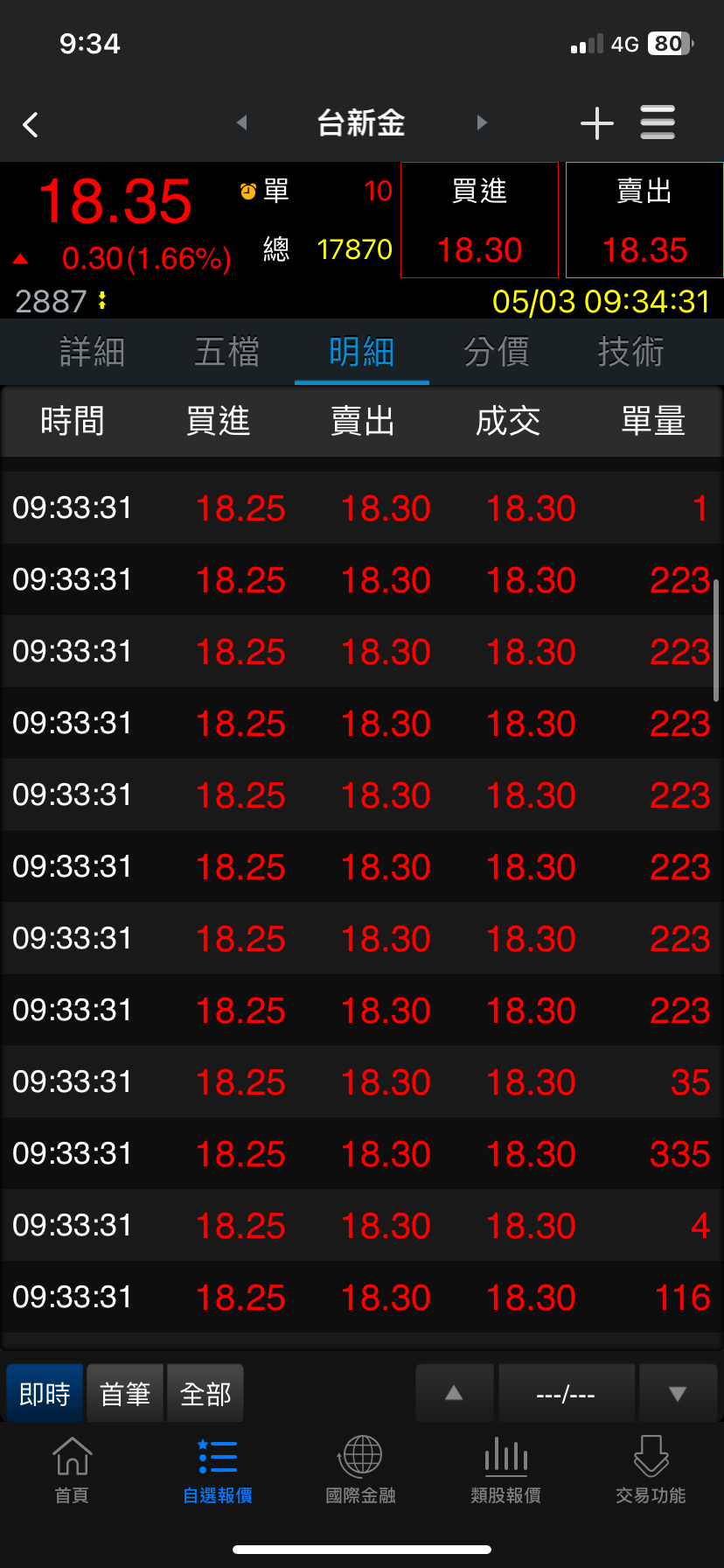This screenshot has width=724, height=1568.
Task: Tap the 賣出 18.35 price box
Action: [644, 220]
